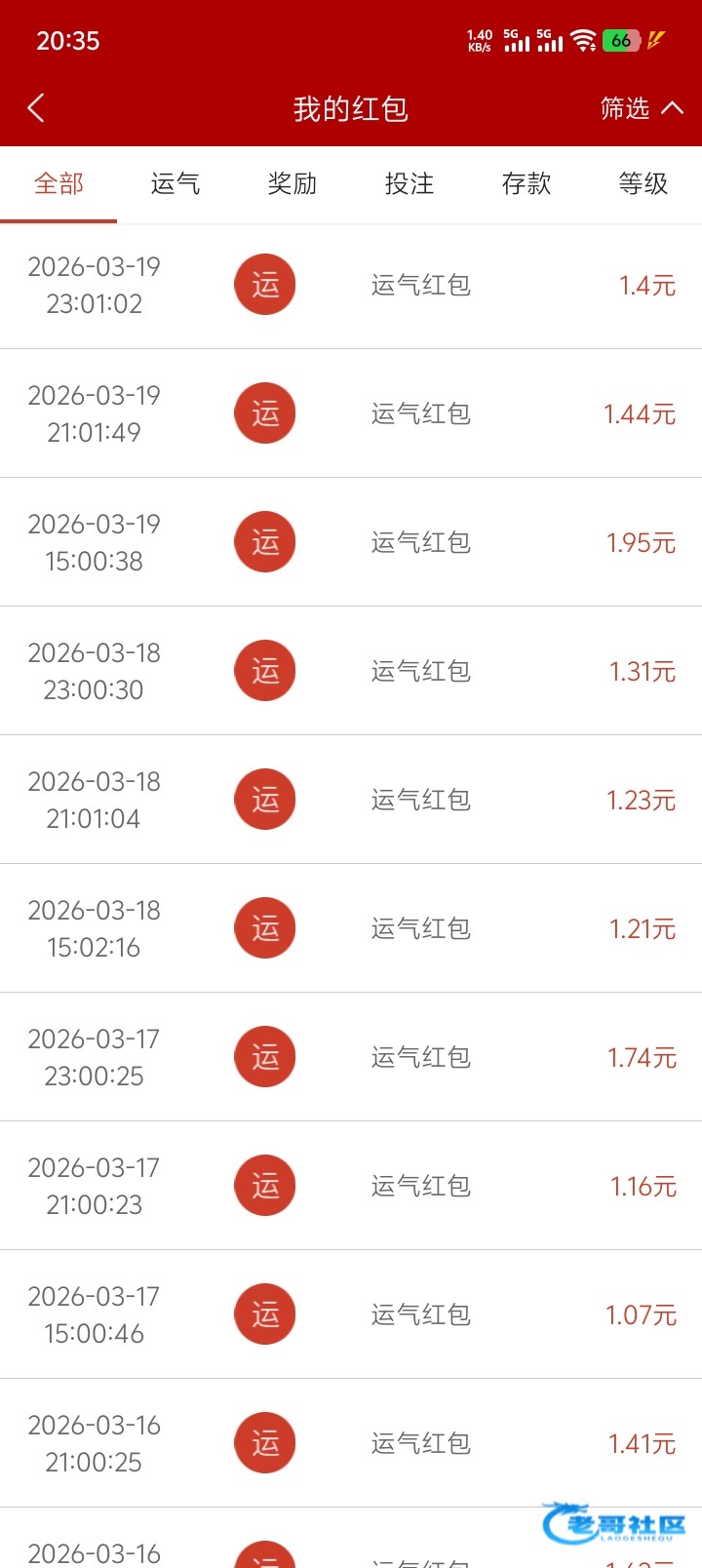Select the 投注 tab
This screenshot has height=1568, width=702.
pyautogui.click(x=409, y=183)
